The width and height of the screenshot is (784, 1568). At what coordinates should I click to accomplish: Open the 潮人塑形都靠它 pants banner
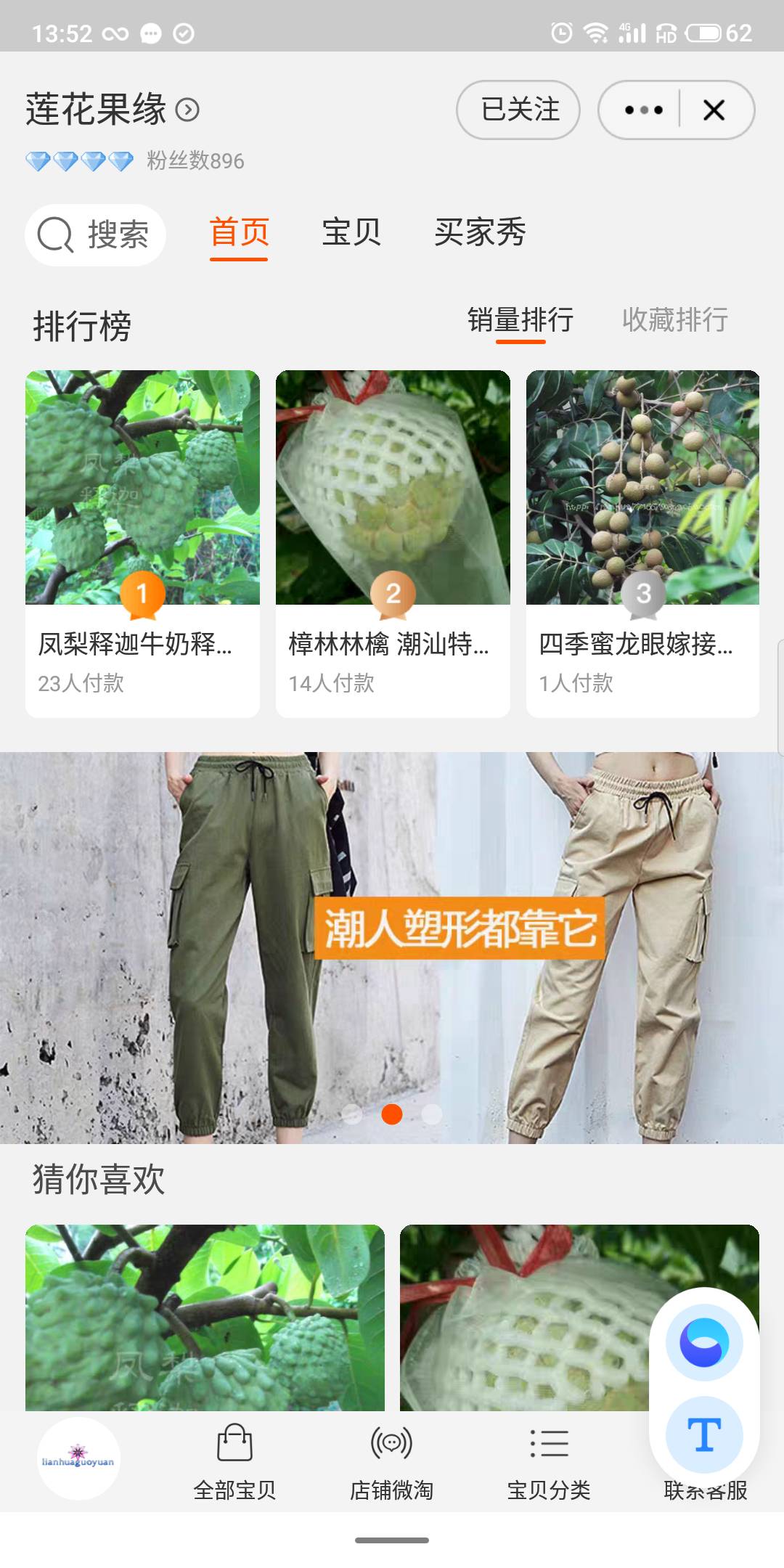click(x=392, y=947)
